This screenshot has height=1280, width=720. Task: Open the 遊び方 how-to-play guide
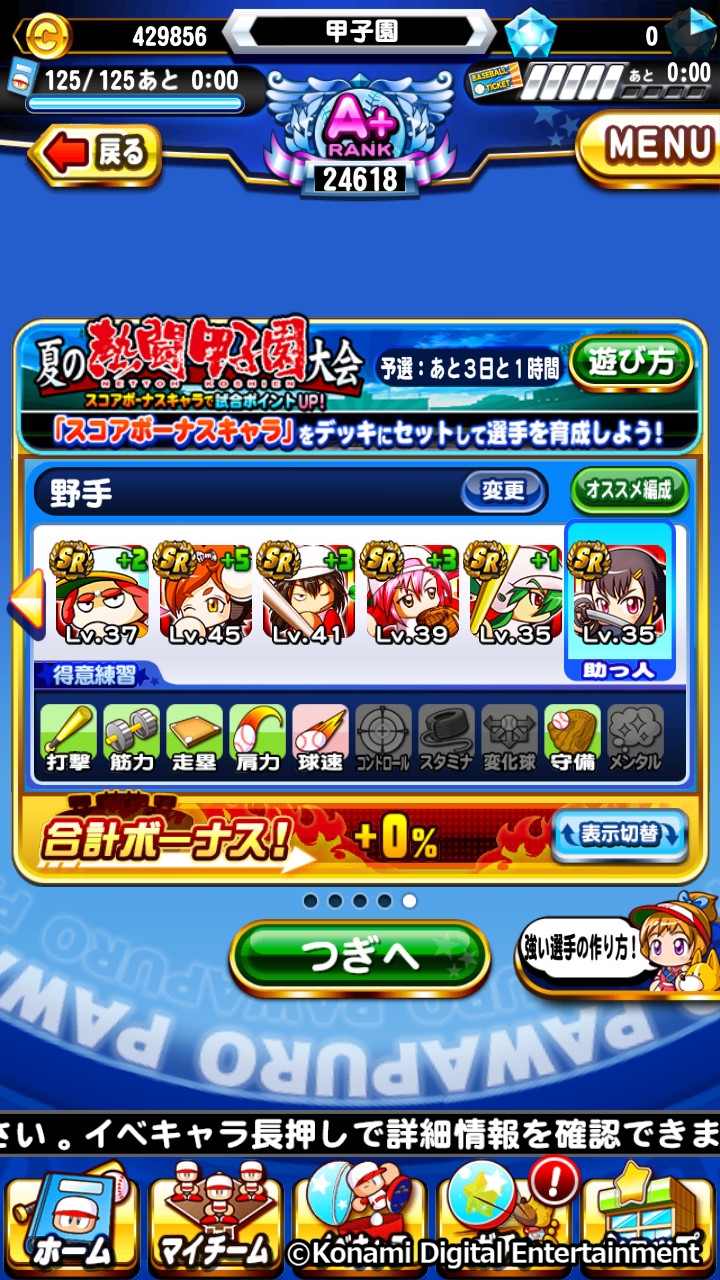(x=631, y=363)
